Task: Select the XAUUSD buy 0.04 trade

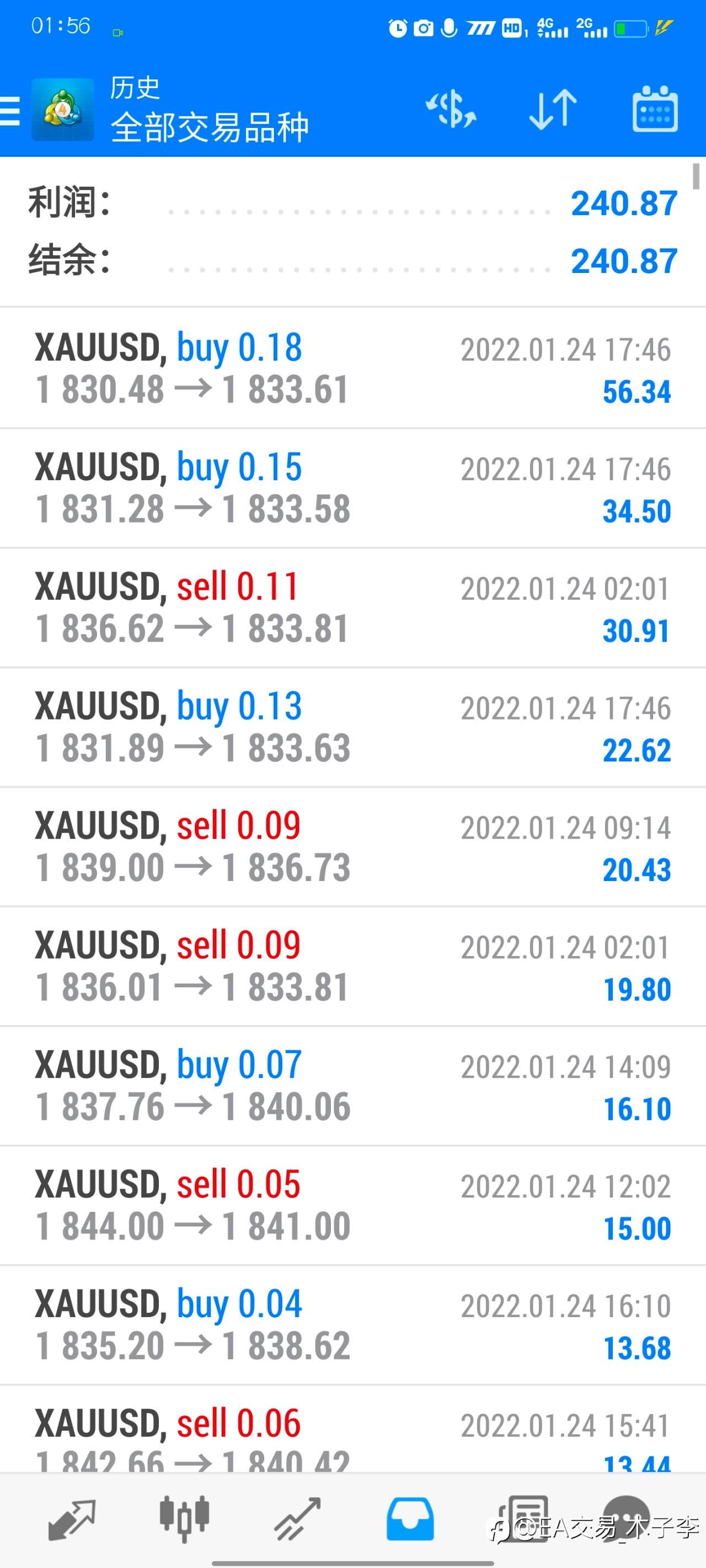Action: tap(352, 1324)
